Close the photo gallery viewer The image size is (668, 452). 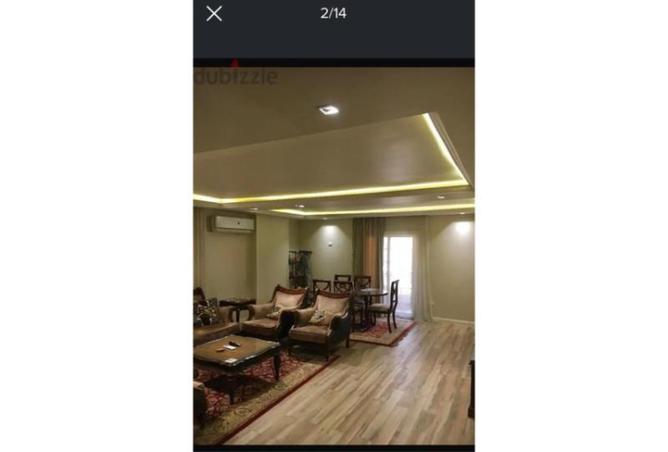[x=214, y=14]
